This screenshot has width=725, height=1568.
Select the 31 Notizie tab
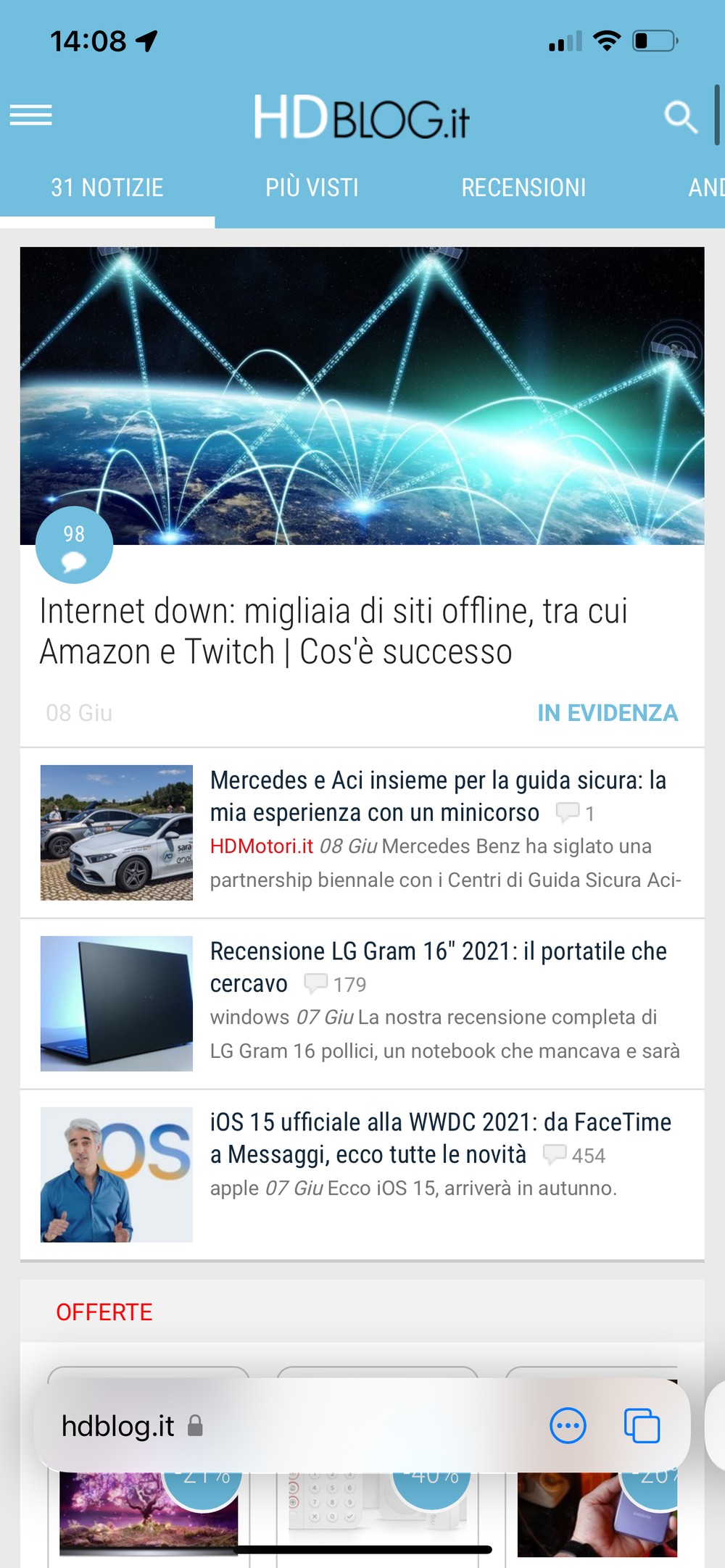click(x=107, y=188)
